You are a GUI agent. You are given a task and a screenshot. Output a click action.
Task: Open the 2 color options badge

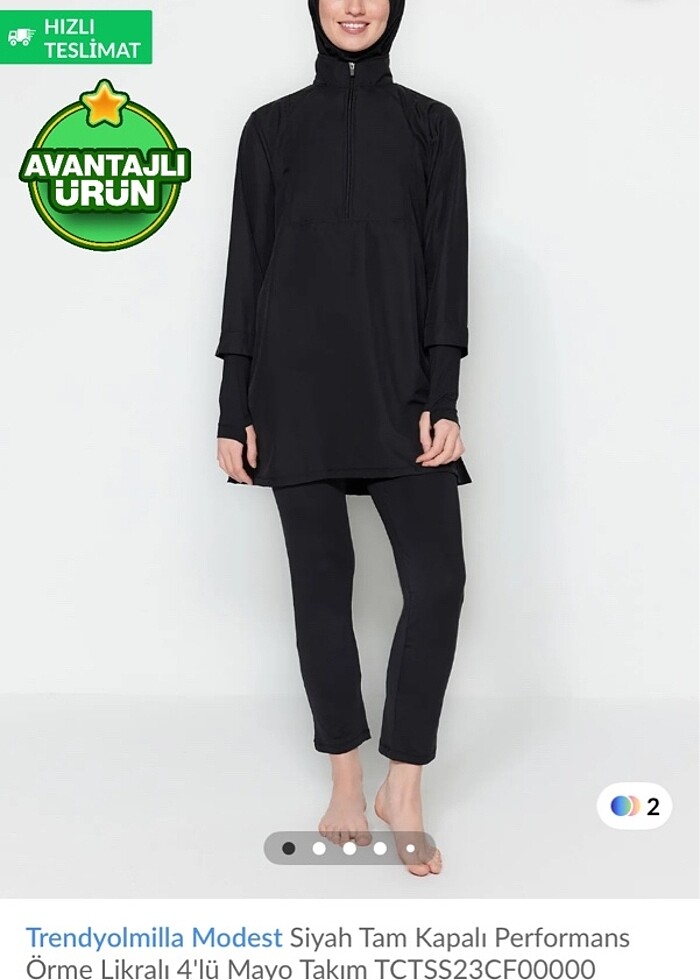pyautogui.click(x=634, y=806)
